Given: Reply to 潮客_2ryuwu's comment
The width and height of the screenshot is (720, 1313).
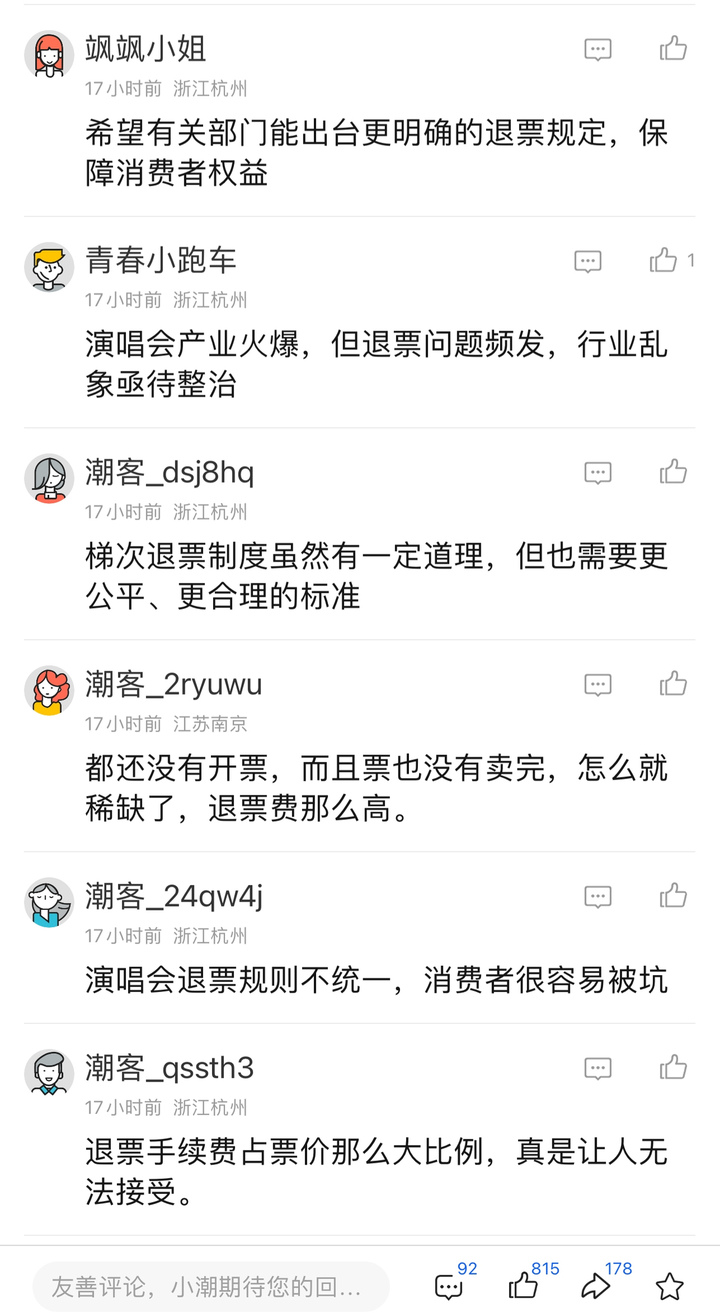Looking at the screenshot, I should [x=597, y=685].
